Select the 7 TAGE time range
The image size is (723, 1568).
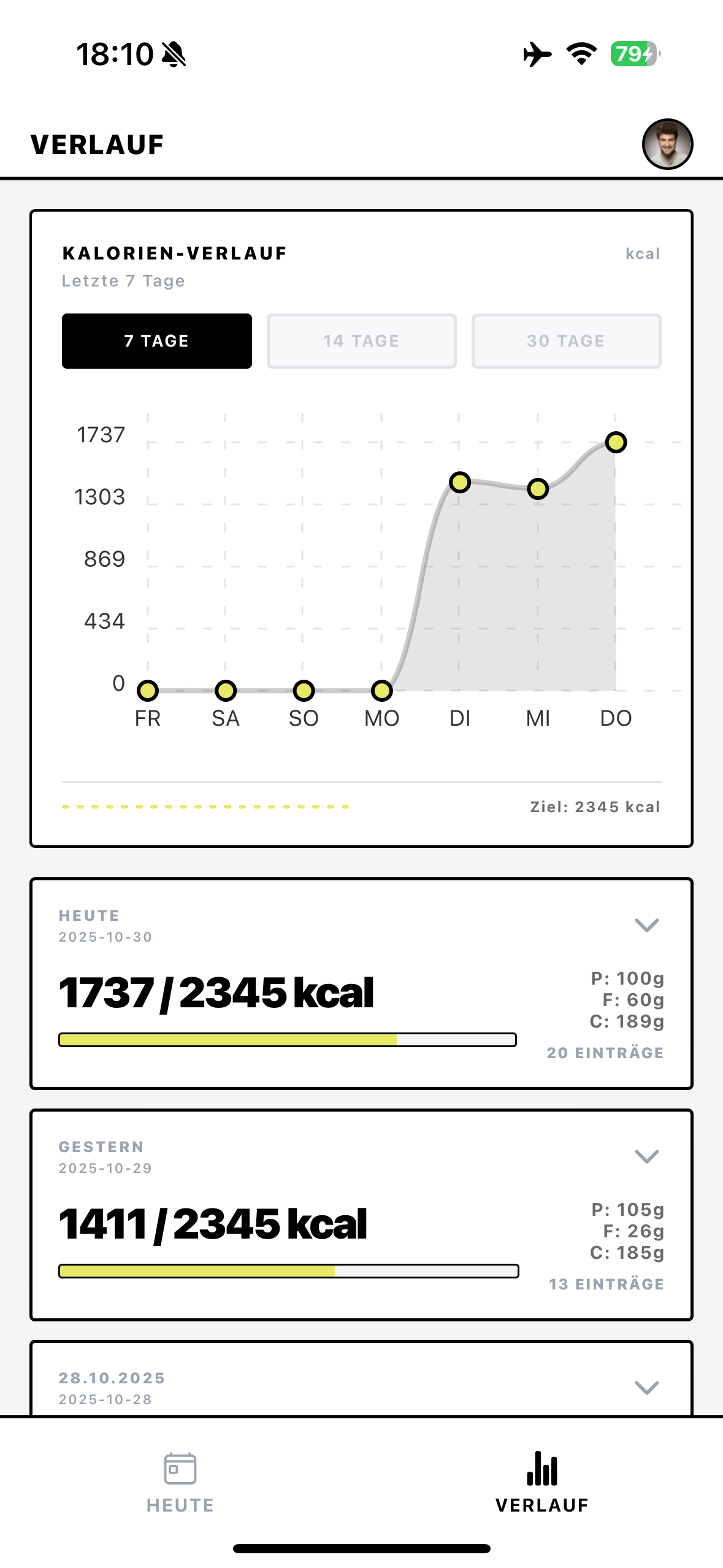point(156,341)
